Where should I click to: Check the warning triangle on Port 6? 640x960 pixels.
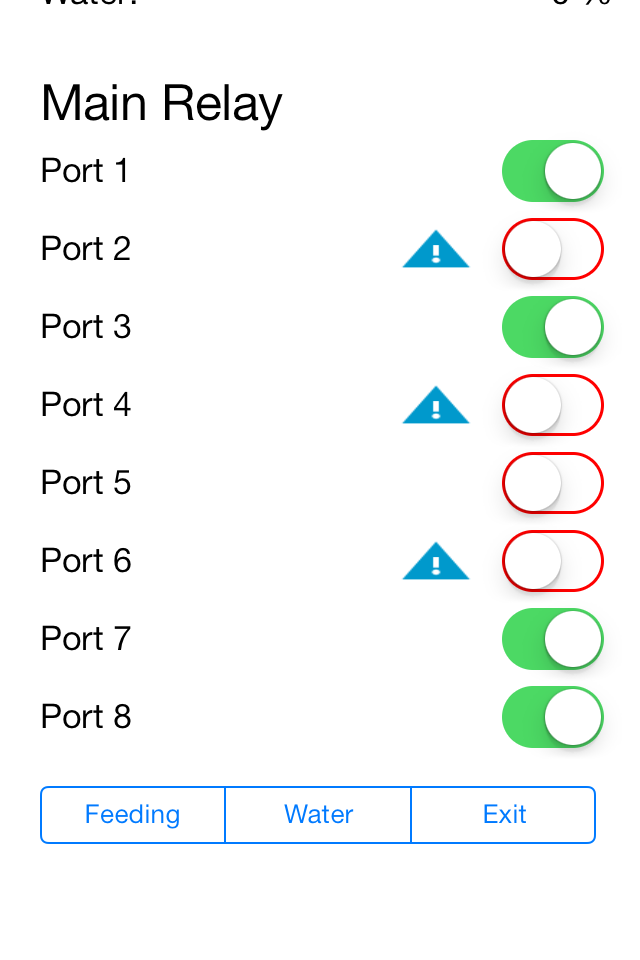click(436, 563)
